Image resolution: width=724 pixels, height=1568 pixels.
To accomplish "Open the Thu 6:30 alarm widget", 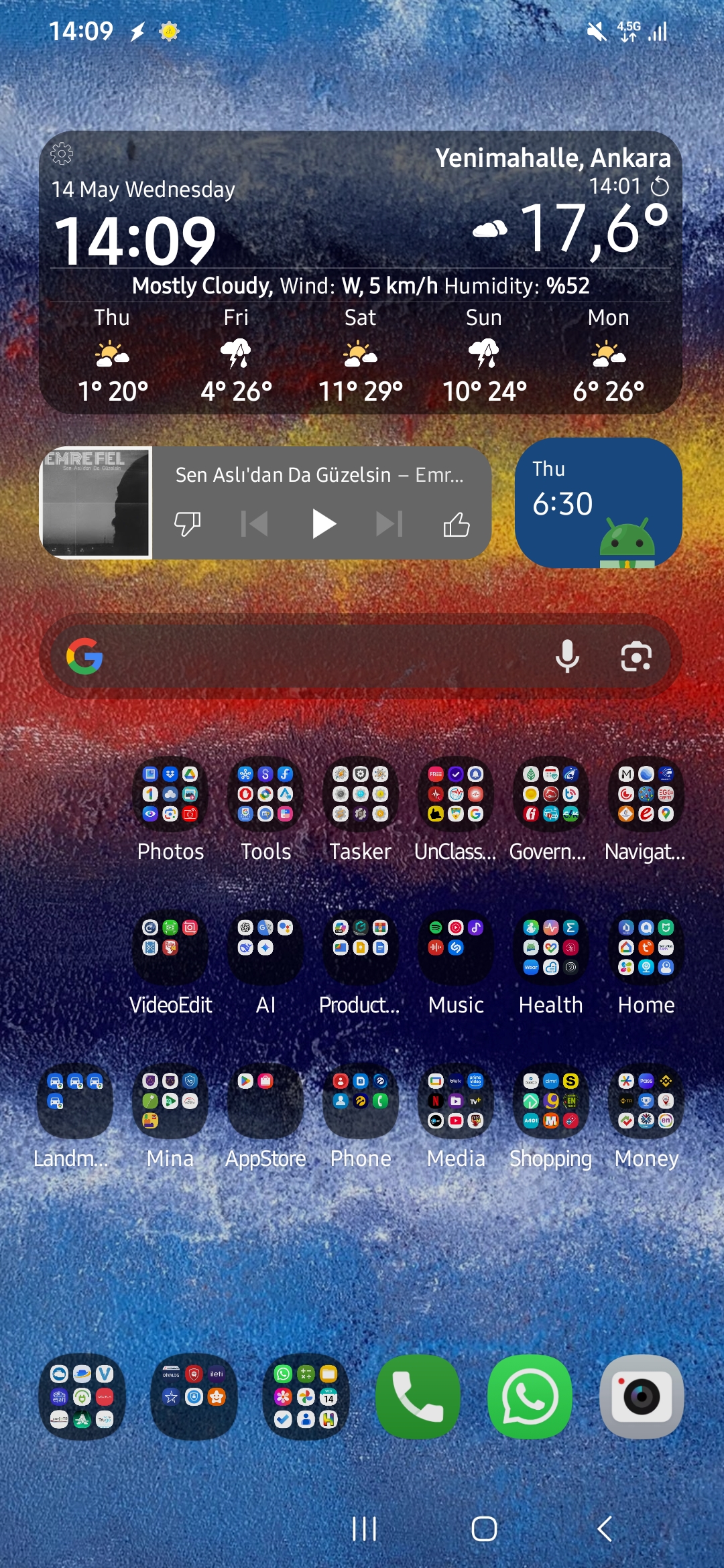I will coord(599,503).
